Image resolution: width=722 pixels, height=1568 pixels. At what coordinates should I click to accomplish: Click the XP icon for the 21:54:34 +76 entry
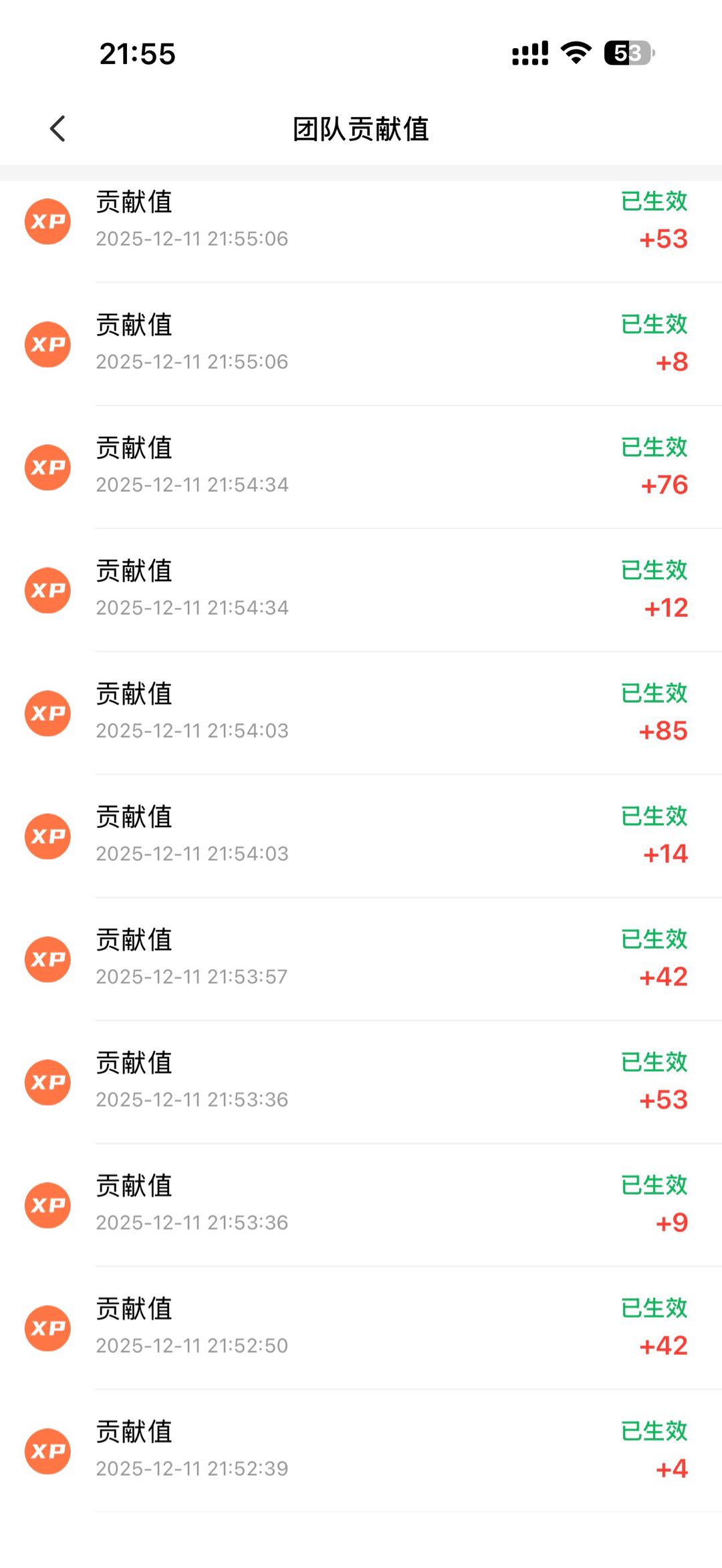(47, 467)
